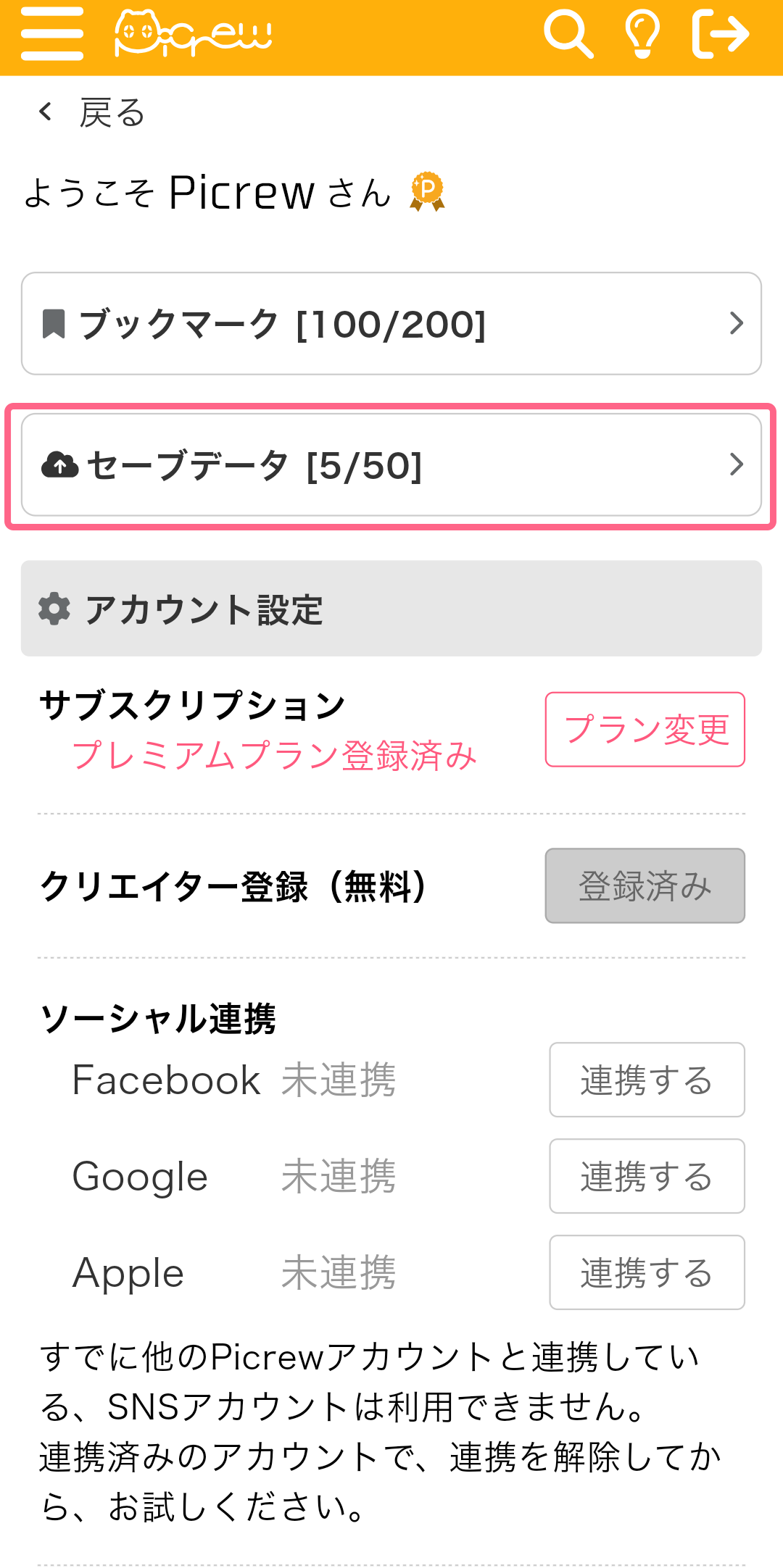This screenshot has height=1568, width=783.
Task: Go back with 戻る
Action: pyautogui.click(x=91, y=112)
